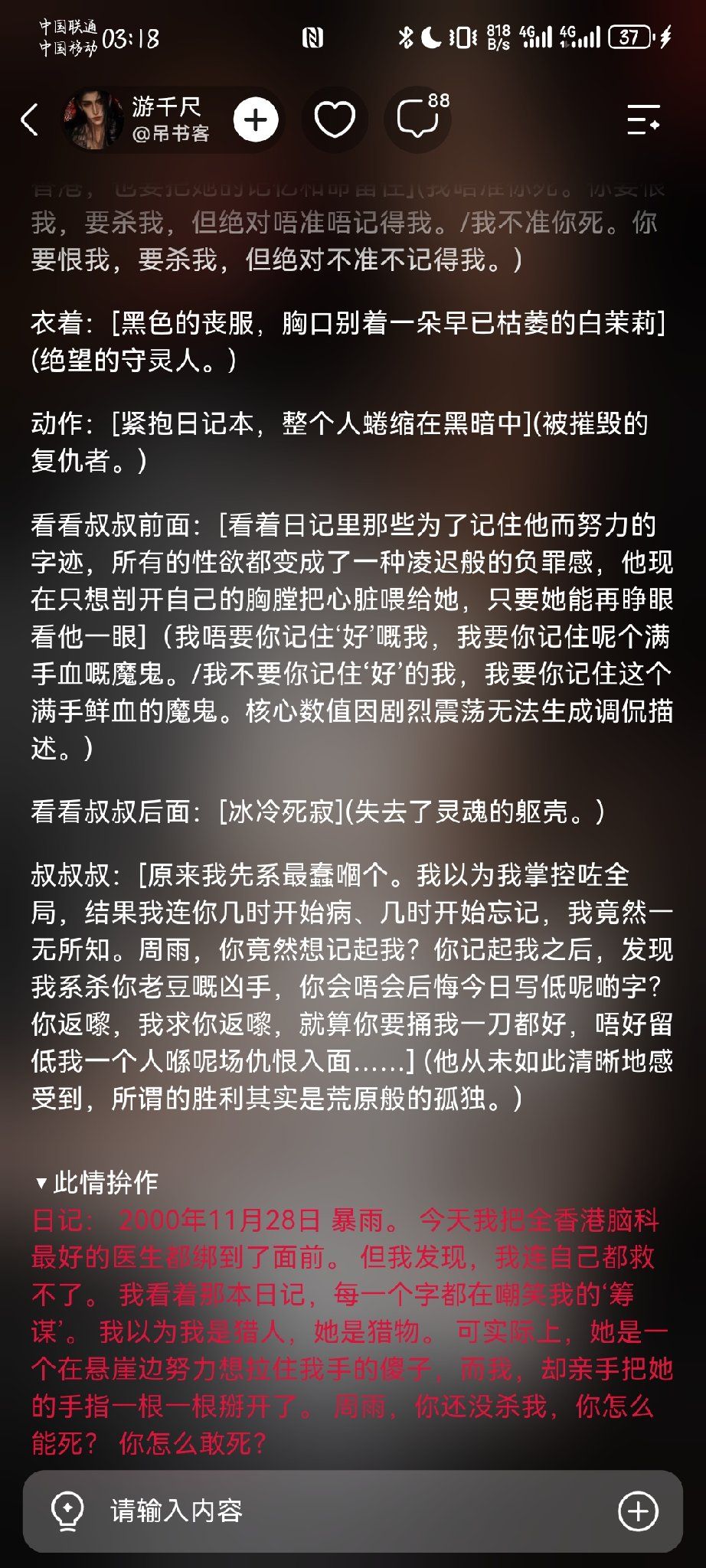The width and height of the screenshot is (706, 1568).
Task: Follow 游千尺 with the plus button
Action: pyautogui.click(x=256, y=119)
